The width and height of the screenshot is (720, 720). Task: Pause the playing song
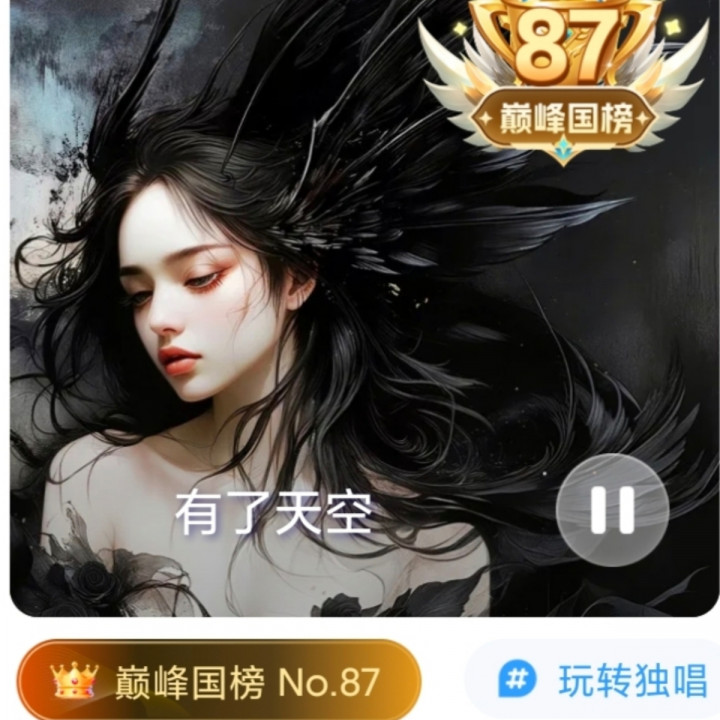(x=613, y=509)
